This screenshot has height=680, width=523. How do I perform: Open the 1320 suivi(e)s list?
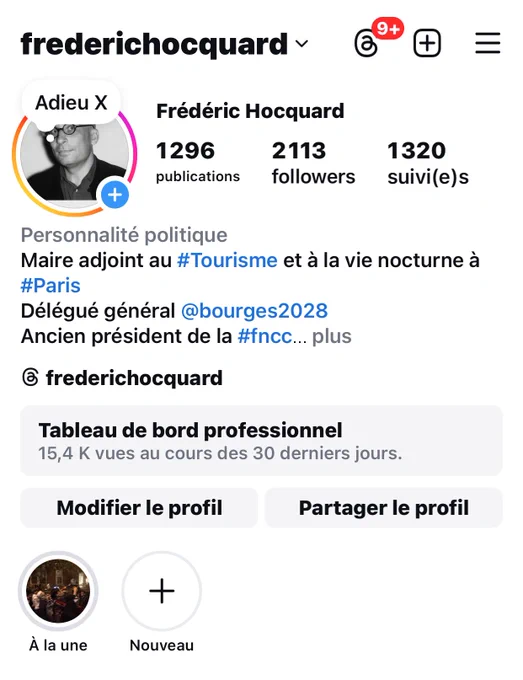pos(428,163)
